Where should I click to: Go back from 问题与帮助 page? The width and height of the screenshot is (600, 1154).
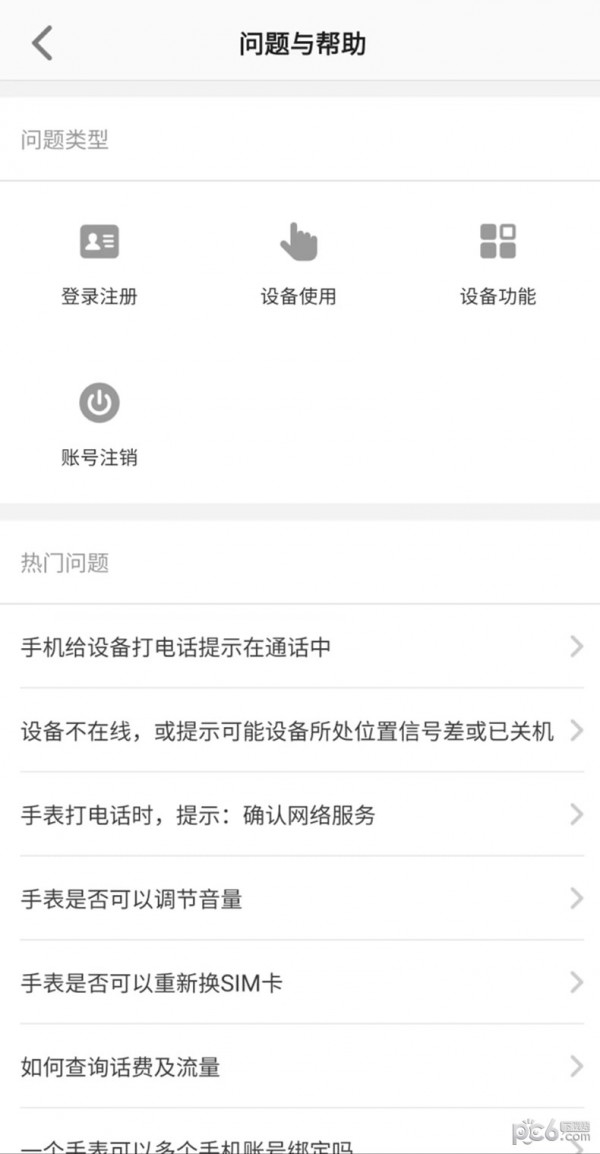pos(42,44)
